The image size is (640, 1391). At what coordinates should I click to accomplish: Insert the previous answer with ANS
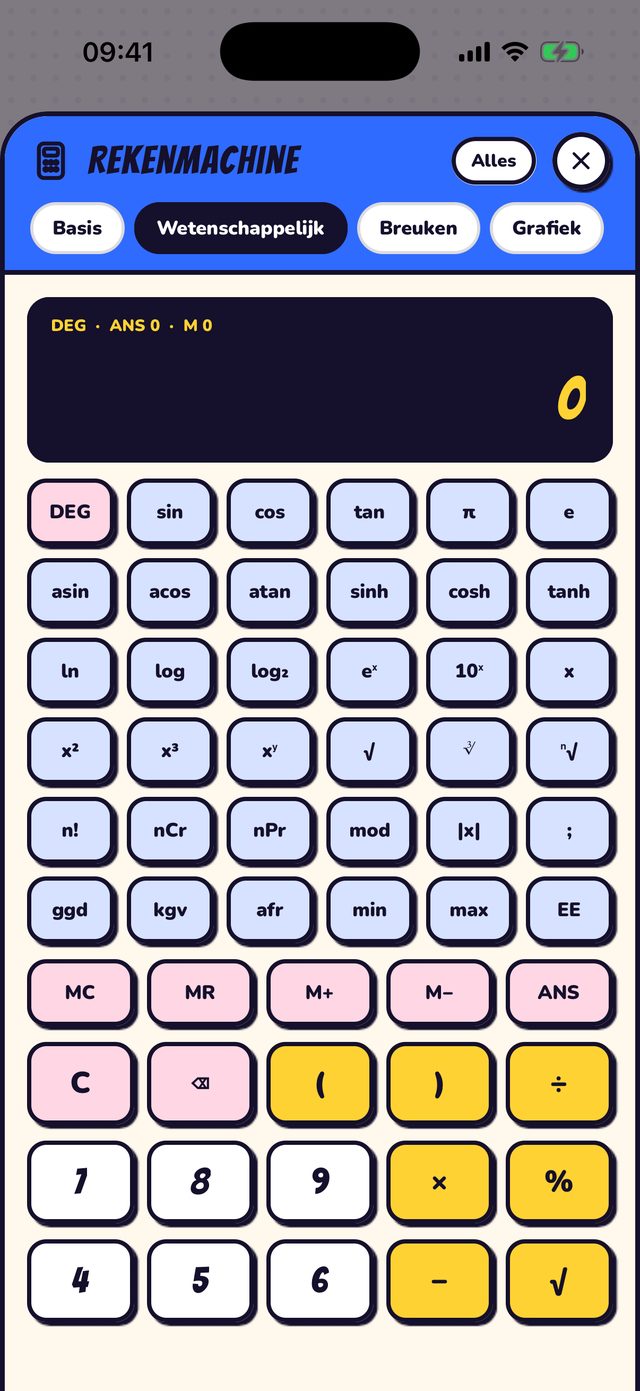pos(559,992)
